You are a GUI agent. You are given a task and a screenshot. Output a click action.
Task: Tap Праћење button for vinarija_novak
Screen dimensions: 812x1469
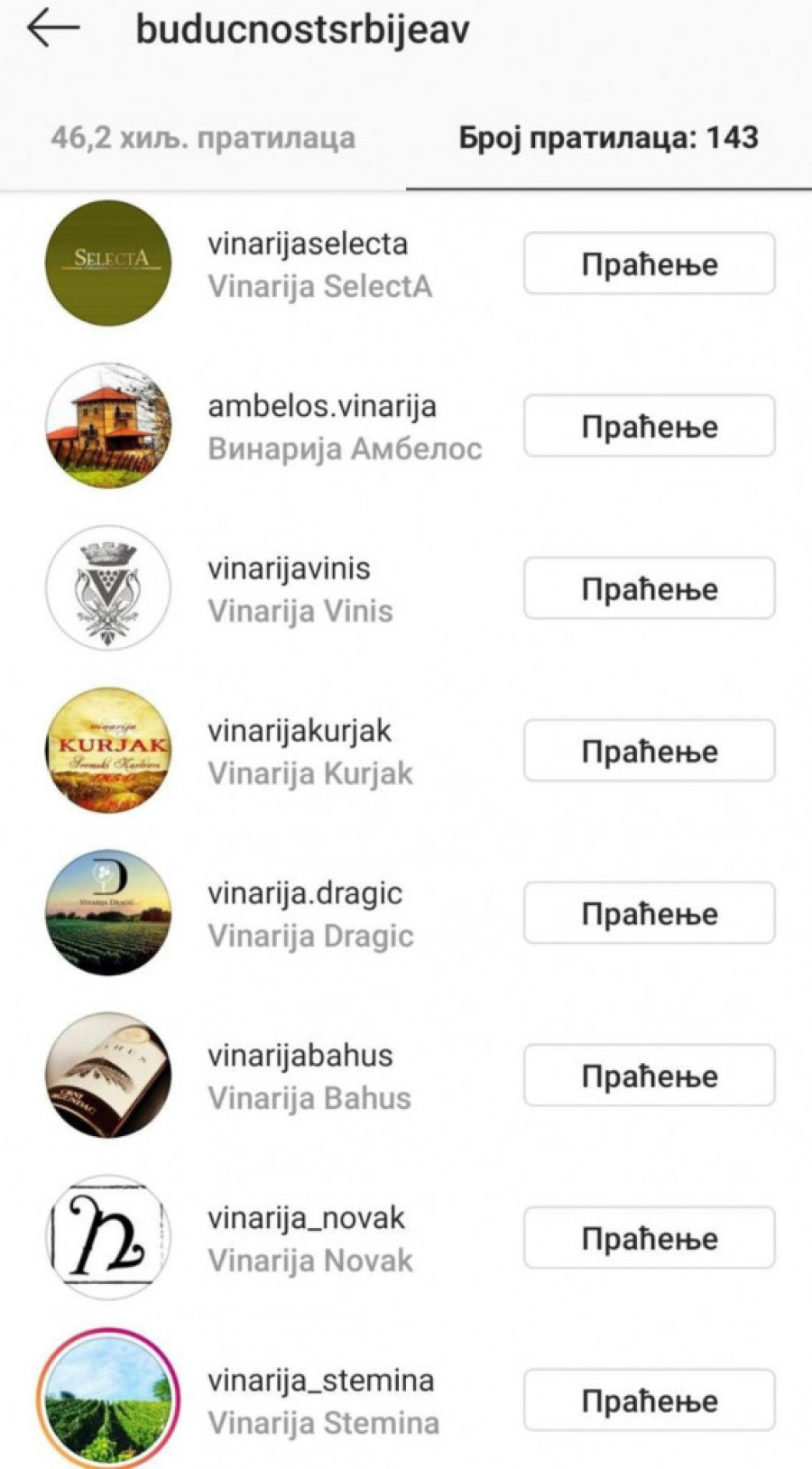click(x=649, y=1238)
